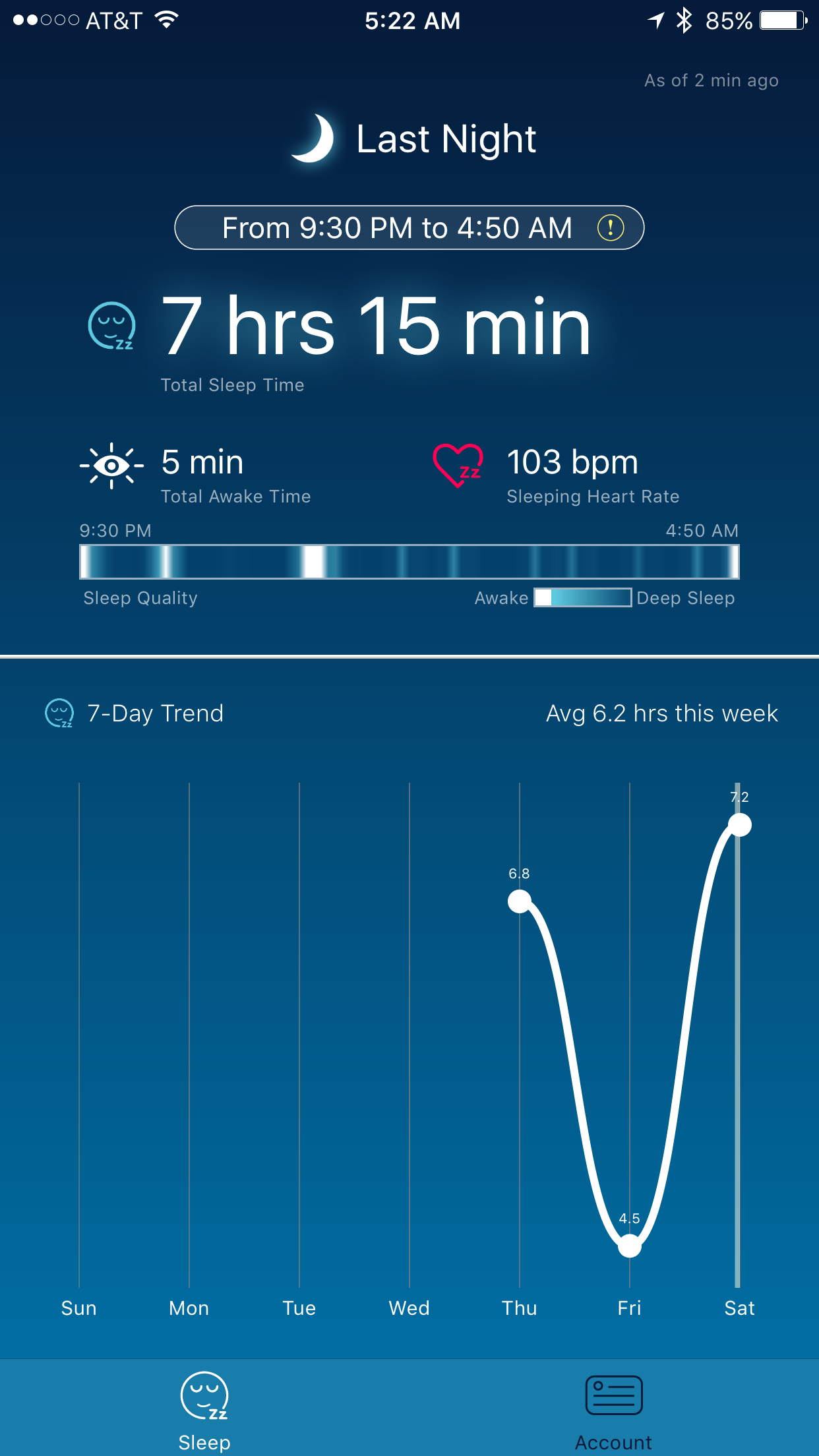Open the From 9:30 PM to 4:50 AM time range
Screen dimensions: 819x1456
[x=409, y=228]
